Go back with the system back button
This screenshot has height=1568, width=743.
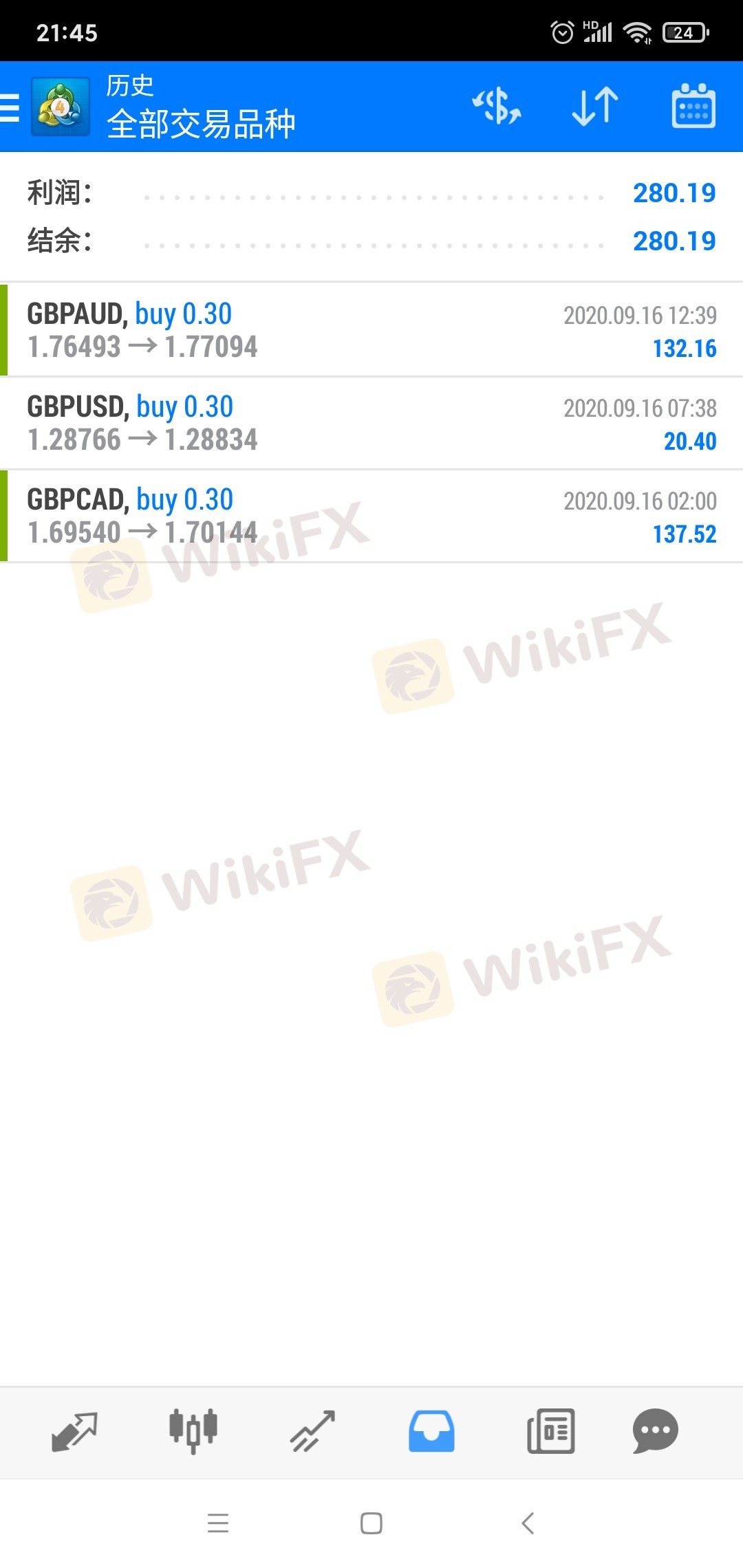(528, 1523)
